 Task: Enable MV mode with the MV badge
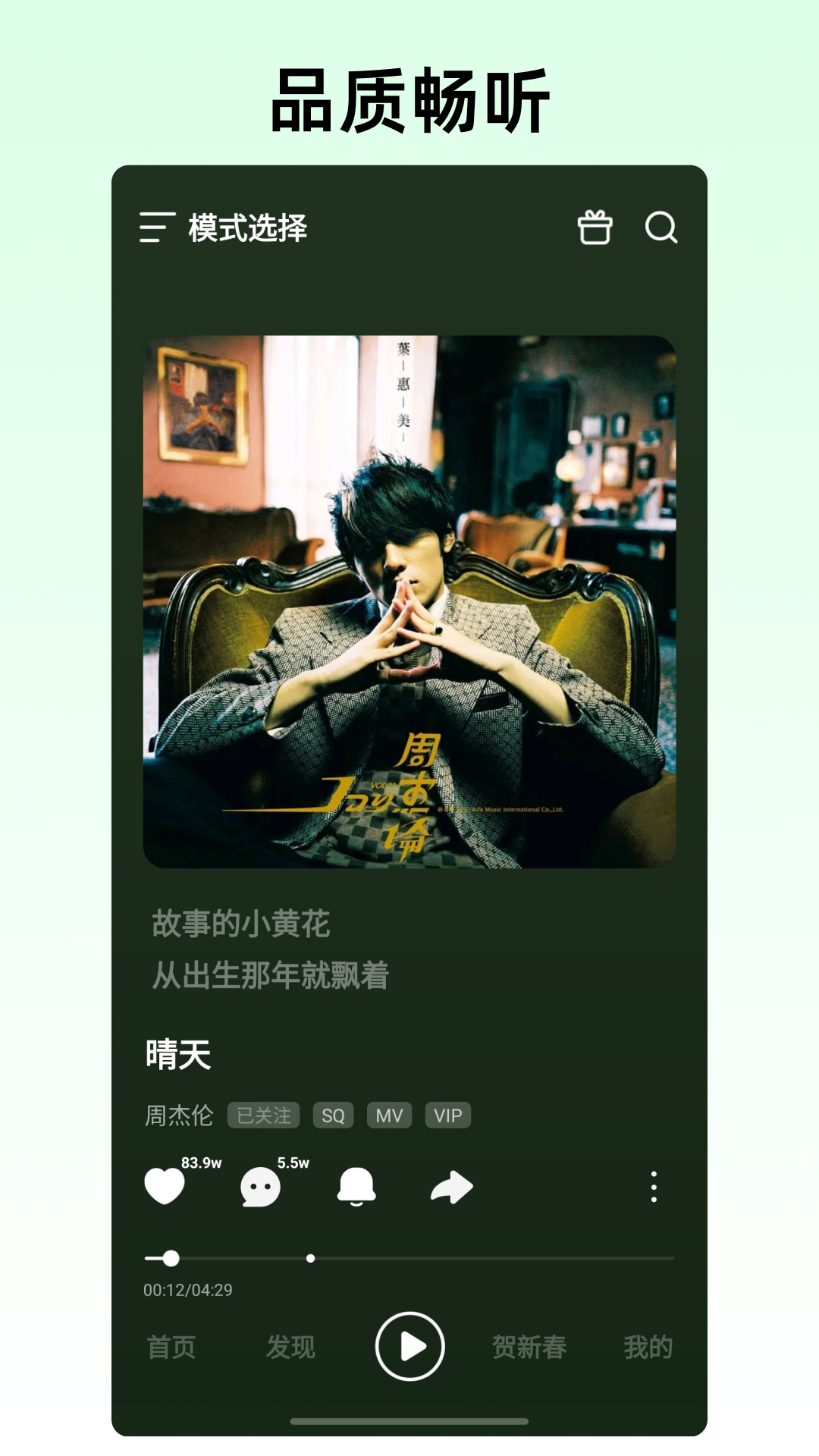pos(389,1116)
